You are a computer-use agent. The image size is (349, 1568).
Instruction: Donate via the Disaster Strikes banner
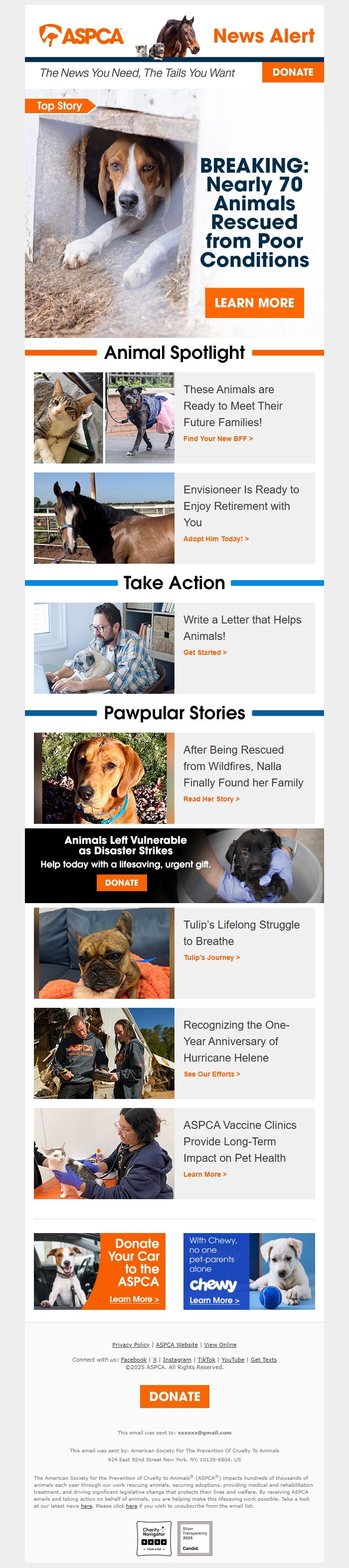121,882
